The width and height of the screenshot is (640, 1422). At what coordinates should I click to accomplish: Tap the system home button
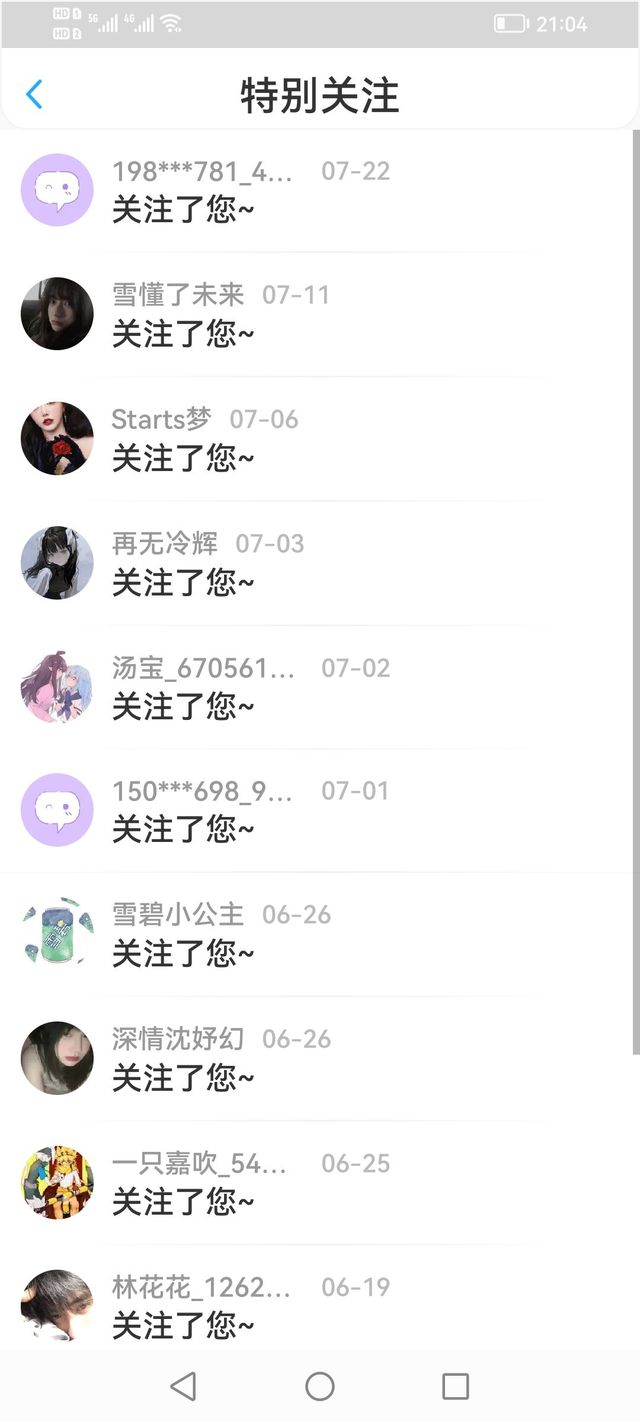[x=320, y=1386]
